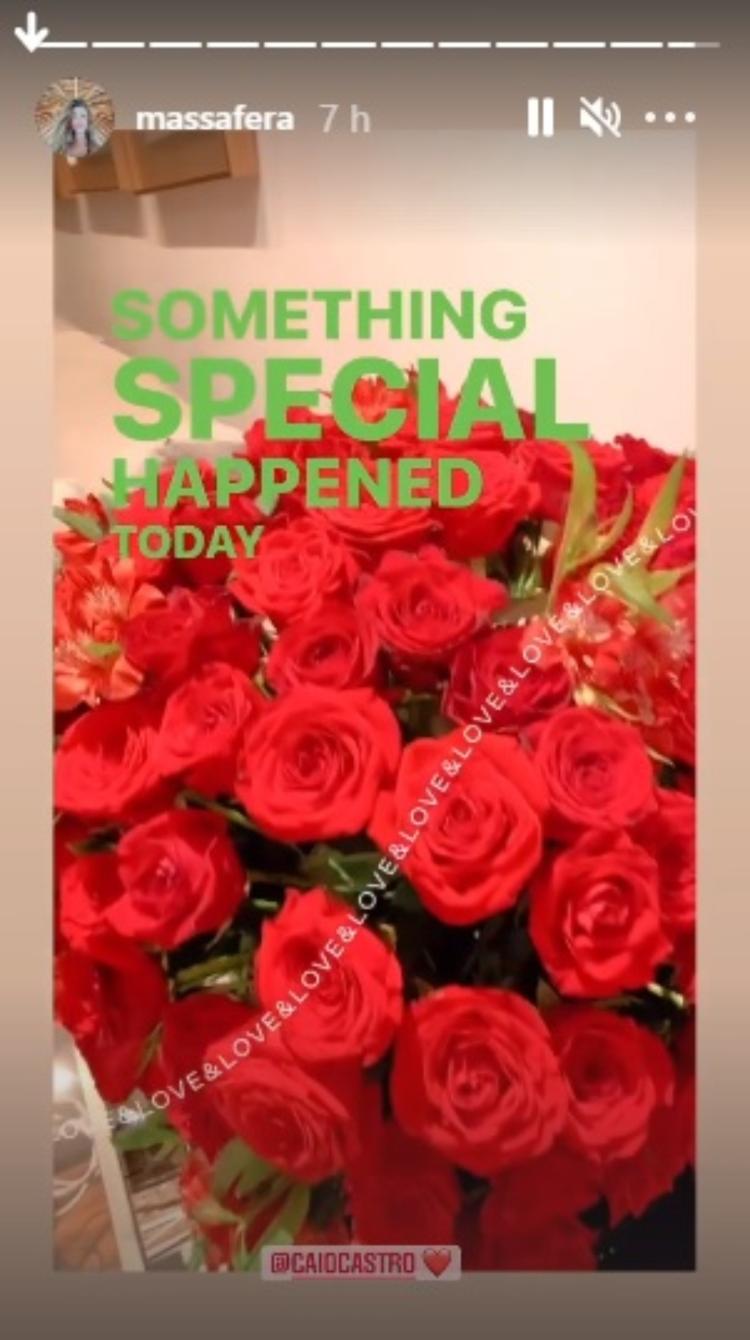750x1340 pixels.
Task: Open the massafera username link
Action: coord(214,119)
